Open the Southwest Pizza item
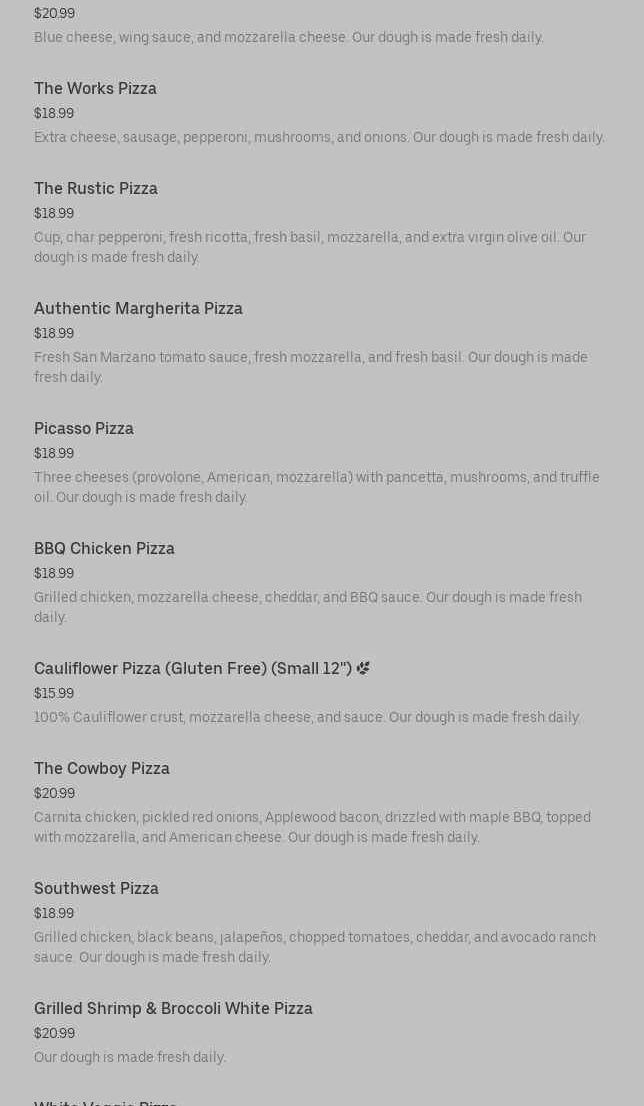This screenshot has height=1106, width=644. tap(96, 889)
